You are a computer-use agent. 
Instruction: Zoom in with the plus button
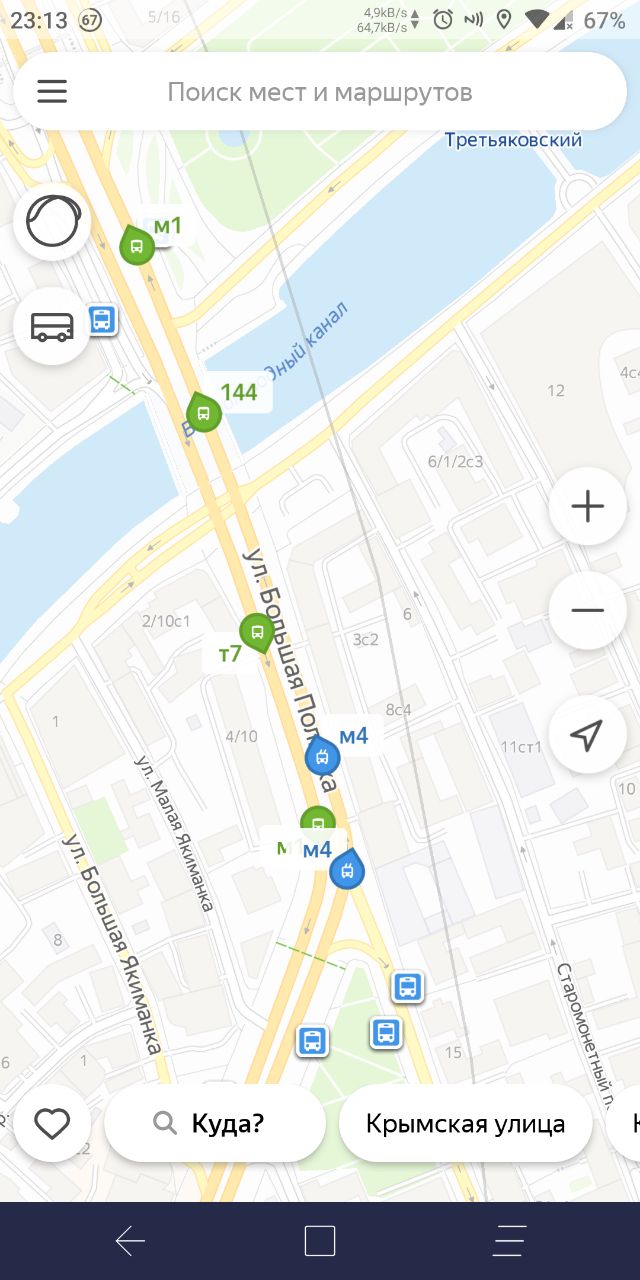[x=587, y=506]
